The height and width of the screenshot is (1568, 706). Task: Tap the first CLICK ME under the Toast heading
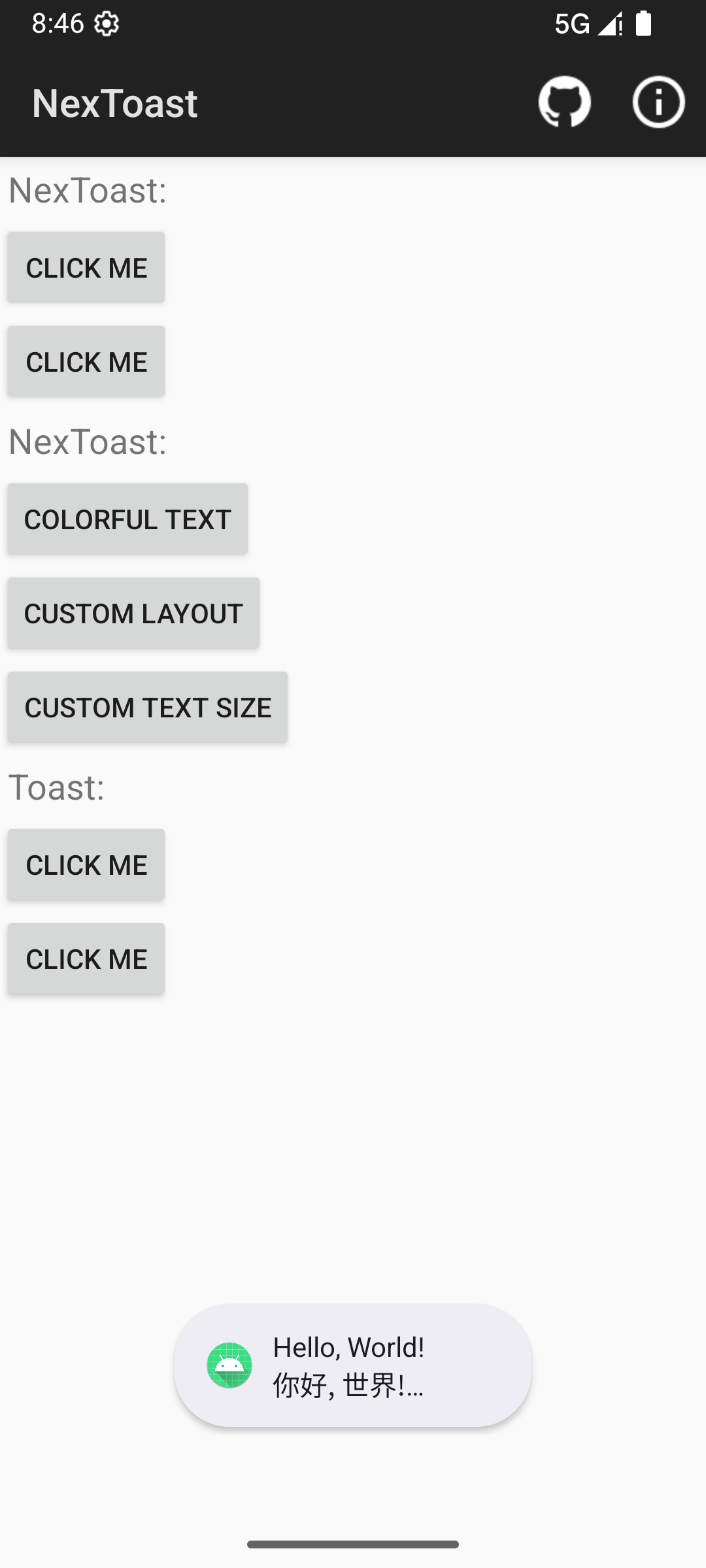pos(86,865)
